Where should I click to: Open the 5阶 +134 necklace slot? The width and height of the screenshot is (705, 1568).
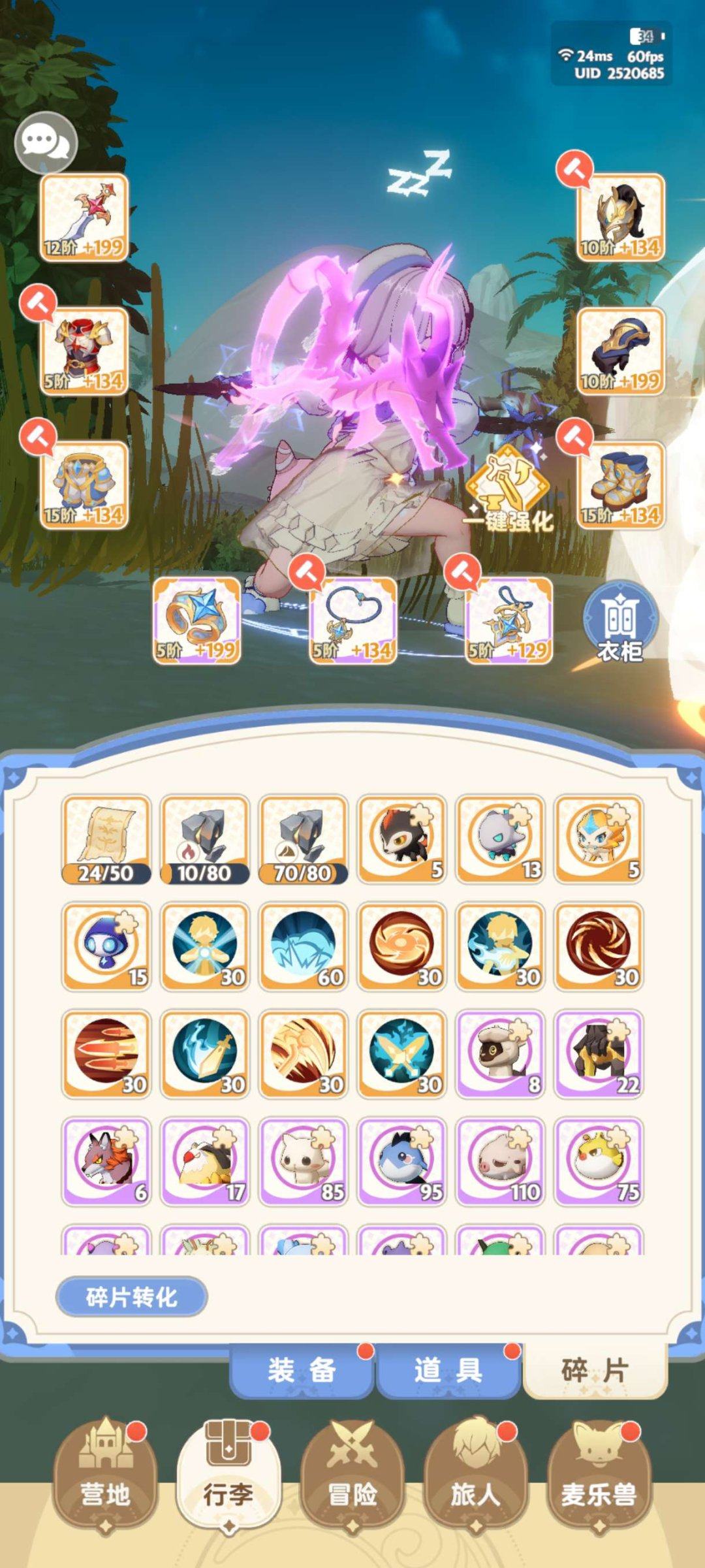coord(352,620)
